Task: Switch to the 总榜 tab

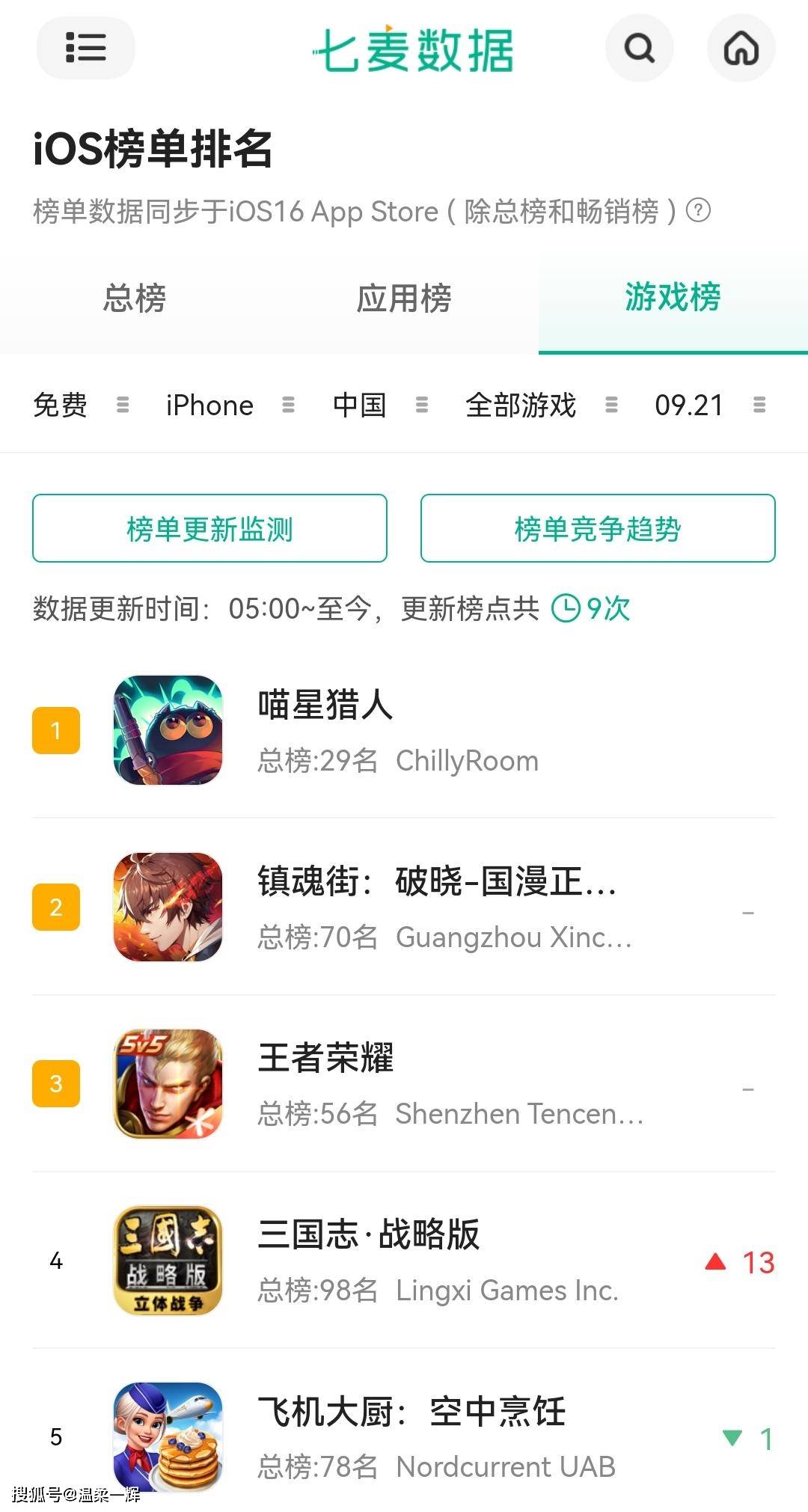Action: click(x=135, y=299)
